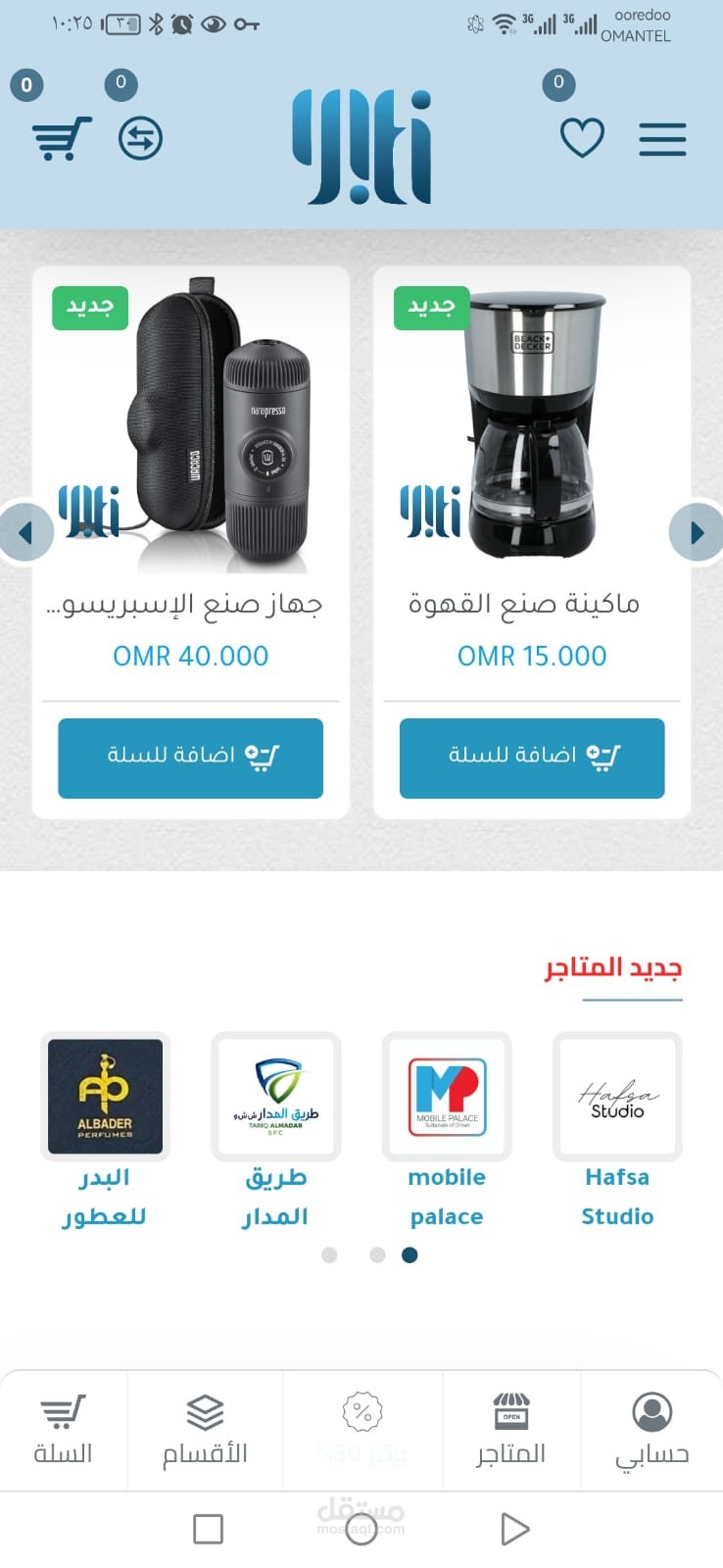
Task: Expand next products with right carousel arrow
Action: [x=698, y=532]
